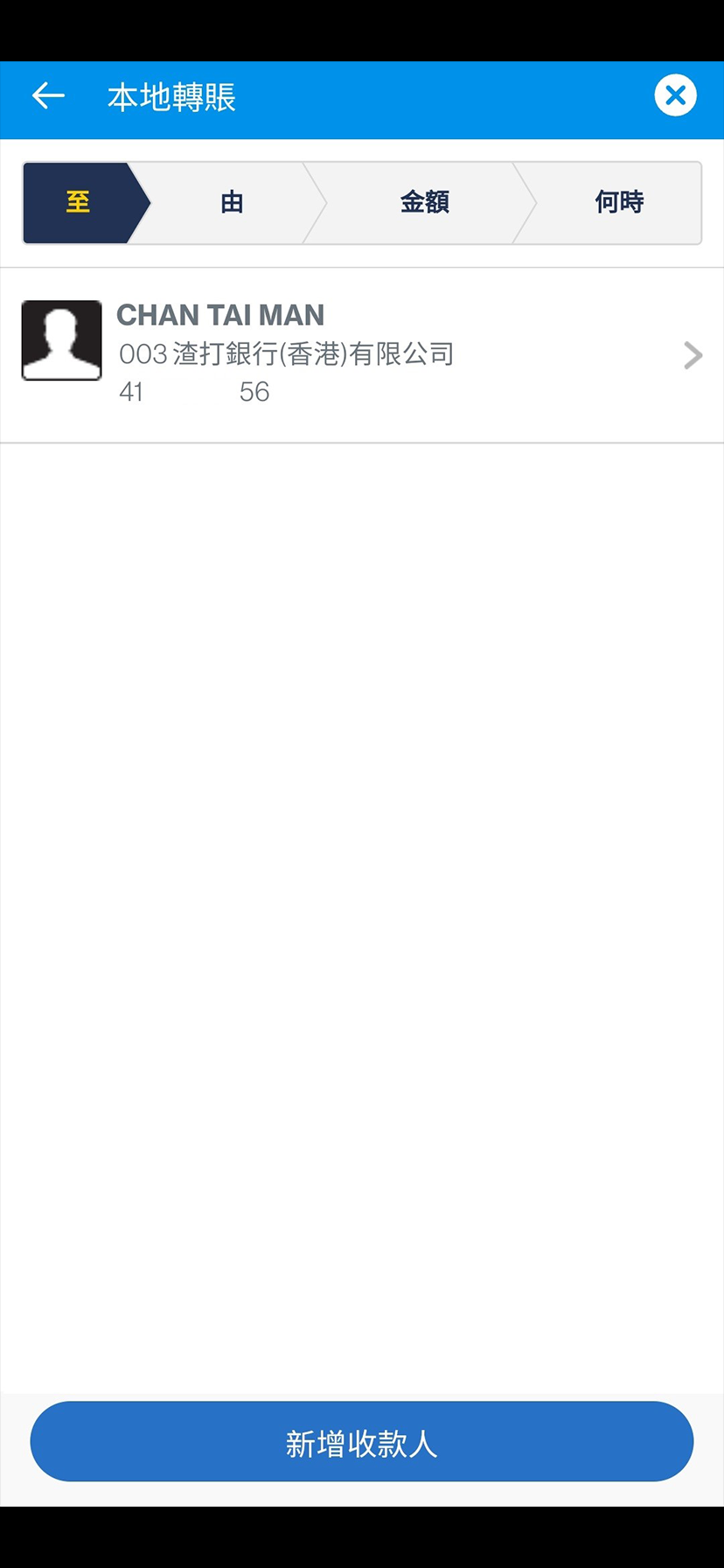This screenshot has height=1568, width=724.
Task: Tap the chevron next to CHAN TAI MAN
Action: pyautogui.click(x=693, y=355)
